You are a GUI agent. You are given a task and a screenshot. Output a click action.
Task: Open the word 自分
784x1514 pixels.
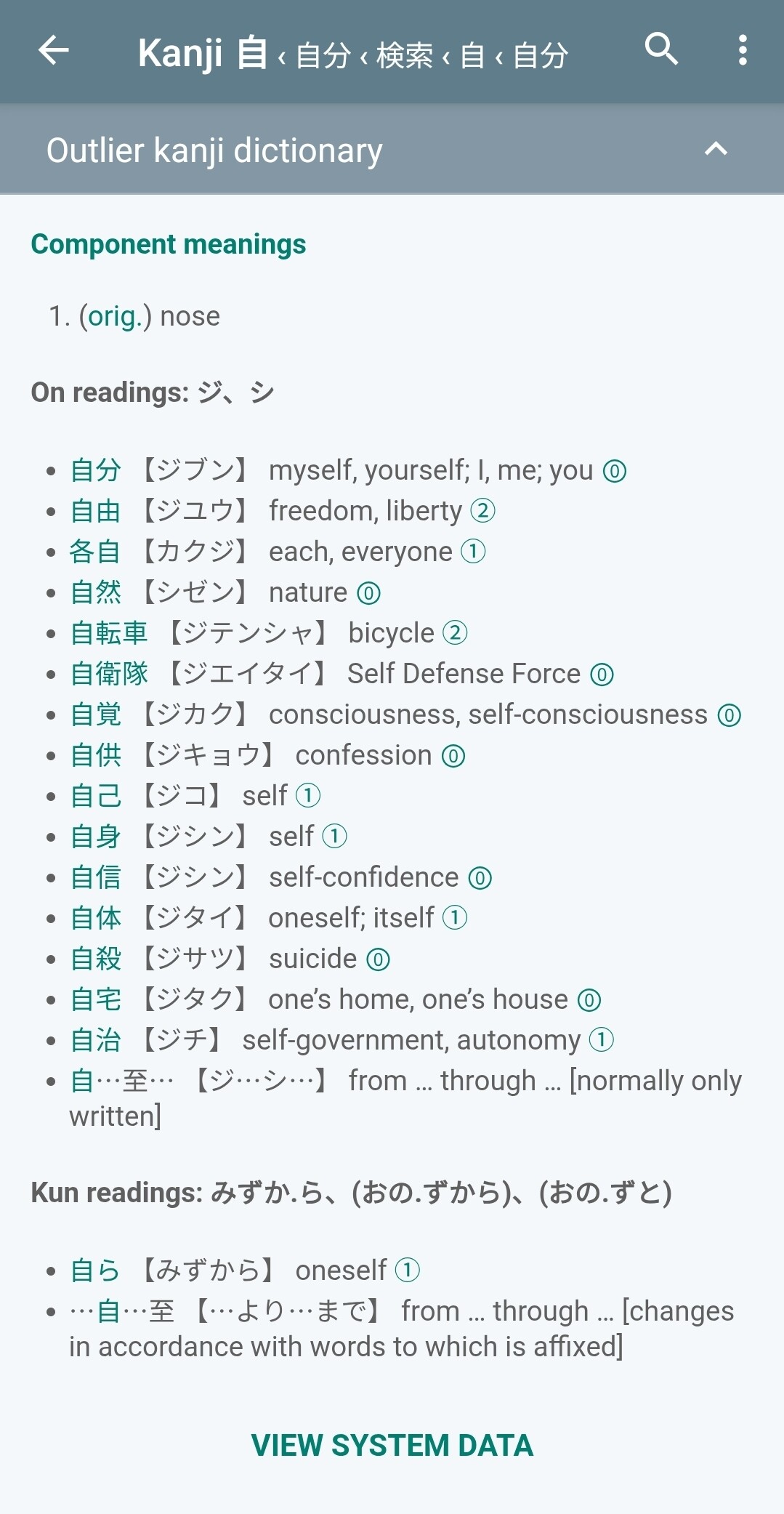95,470
